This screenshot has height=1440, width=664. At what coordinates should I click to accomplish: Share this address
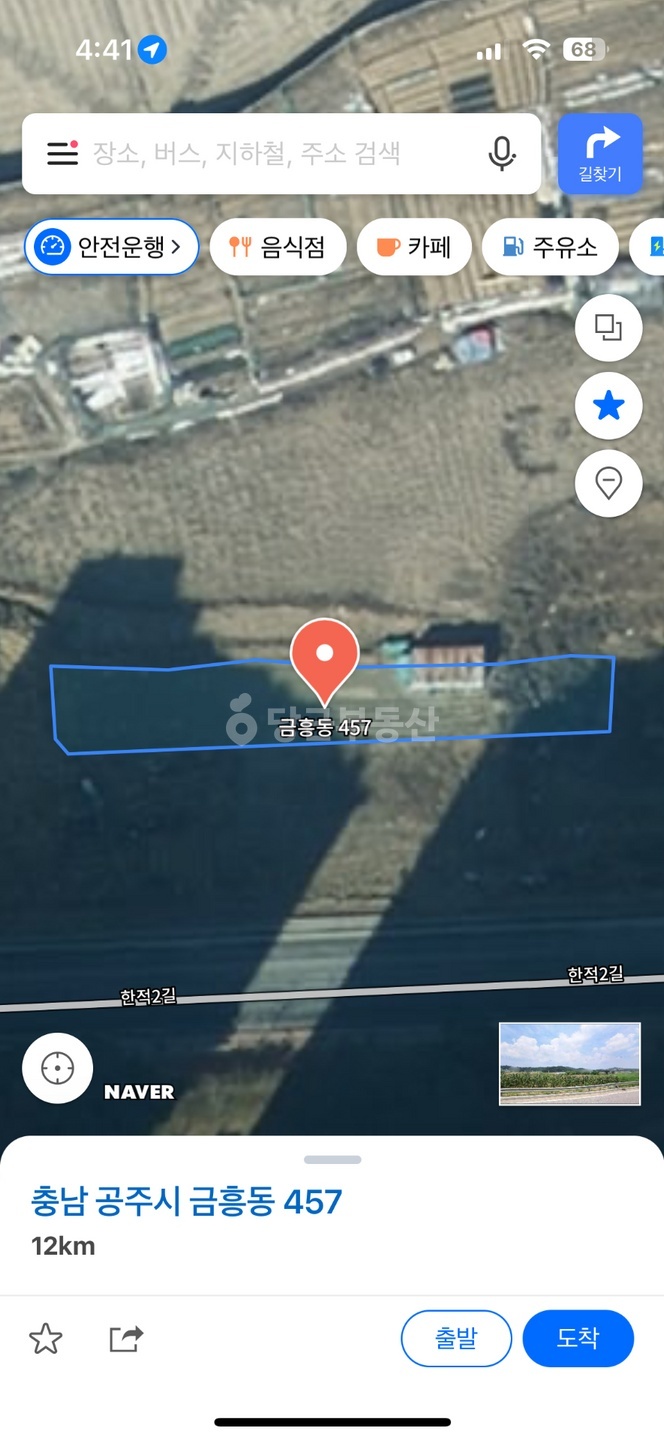(x=126, y=1338)
